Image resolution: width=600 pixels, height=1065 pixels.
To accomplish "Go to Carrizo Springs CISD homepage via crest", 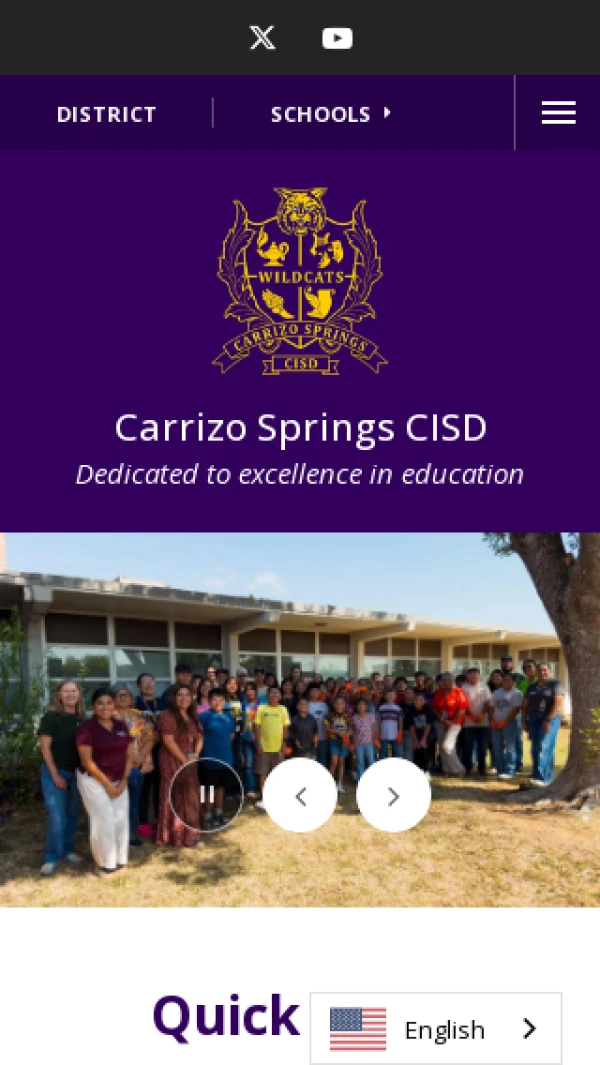I will pos(300,281).
